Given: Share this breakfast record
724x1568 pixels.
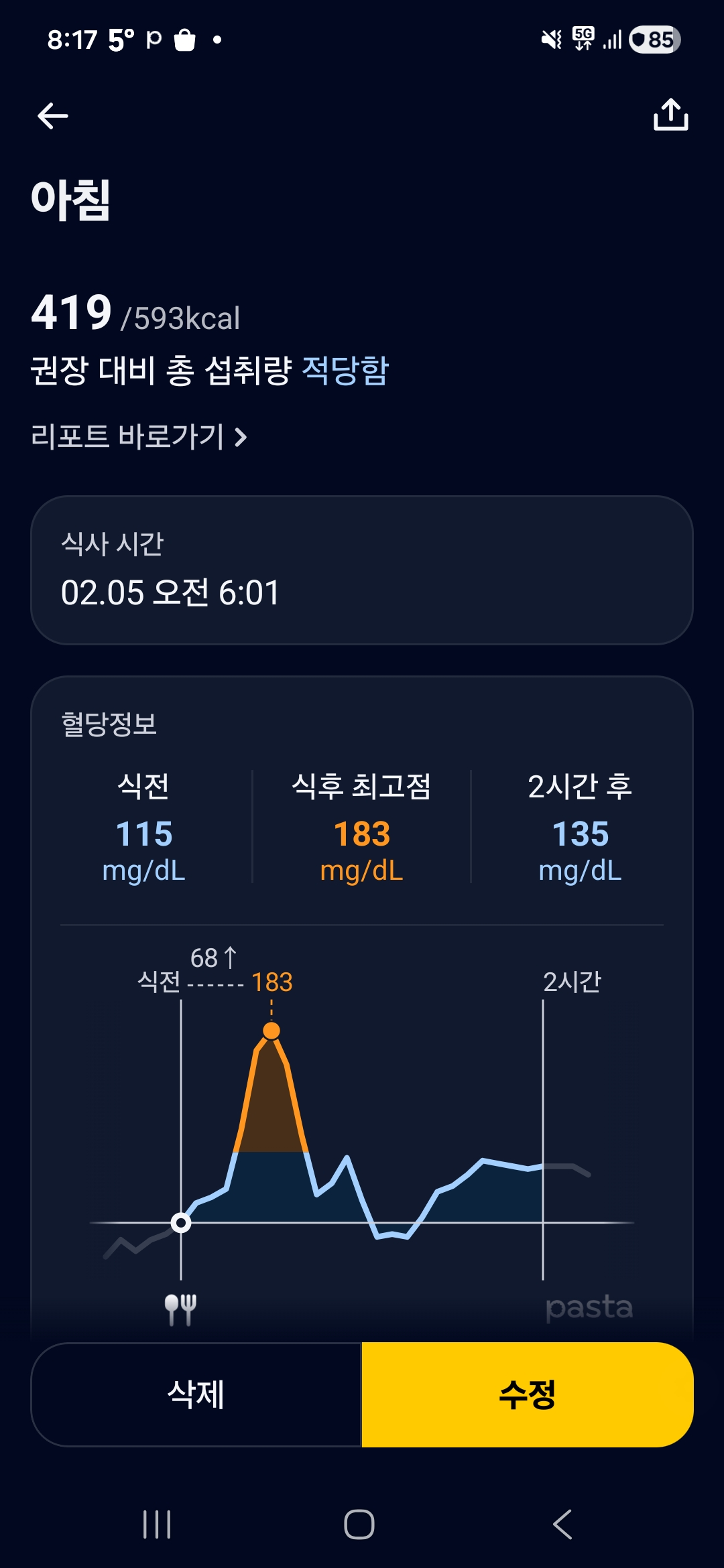Looking at the screenshot, I should click(670, 115).
